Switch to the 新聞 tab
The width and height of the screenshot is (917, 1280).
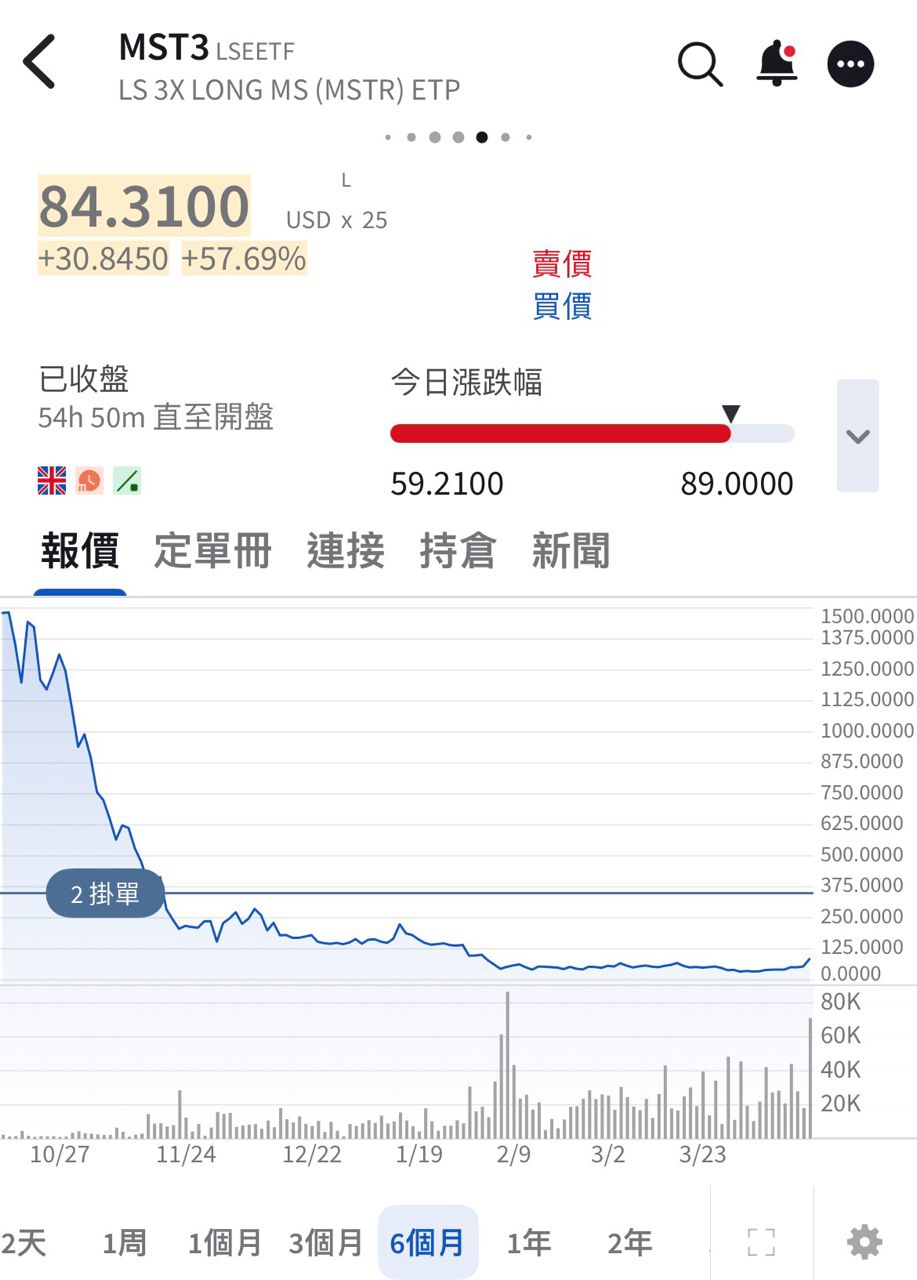(x=570, y=551)
